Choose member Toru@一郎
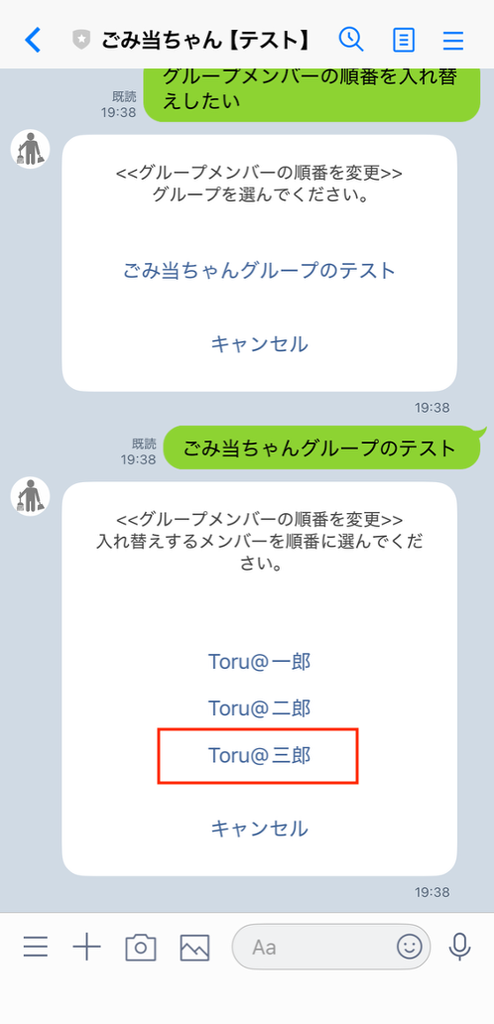 [259, 662]
